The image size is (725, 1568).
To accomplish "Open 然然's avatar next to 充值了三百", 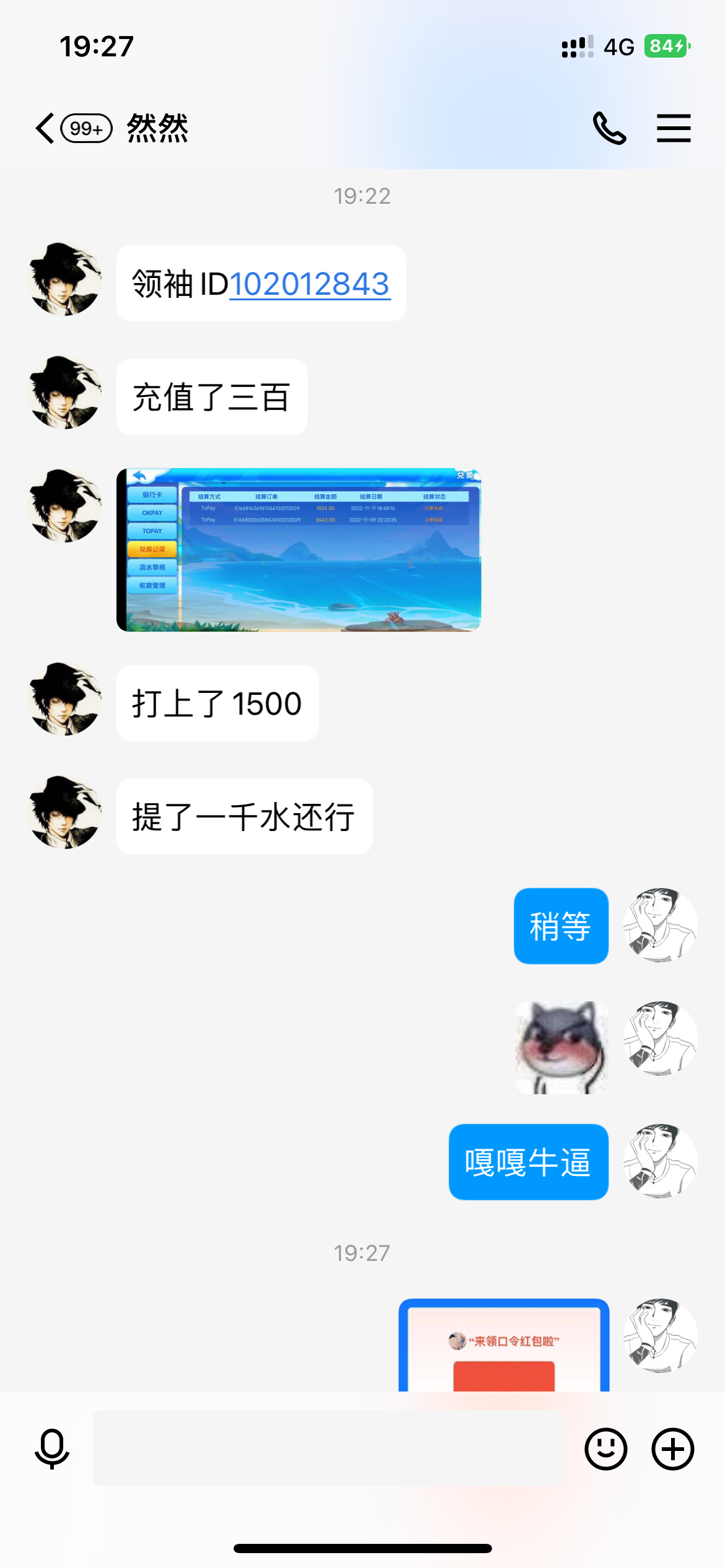I will point(65,393).
